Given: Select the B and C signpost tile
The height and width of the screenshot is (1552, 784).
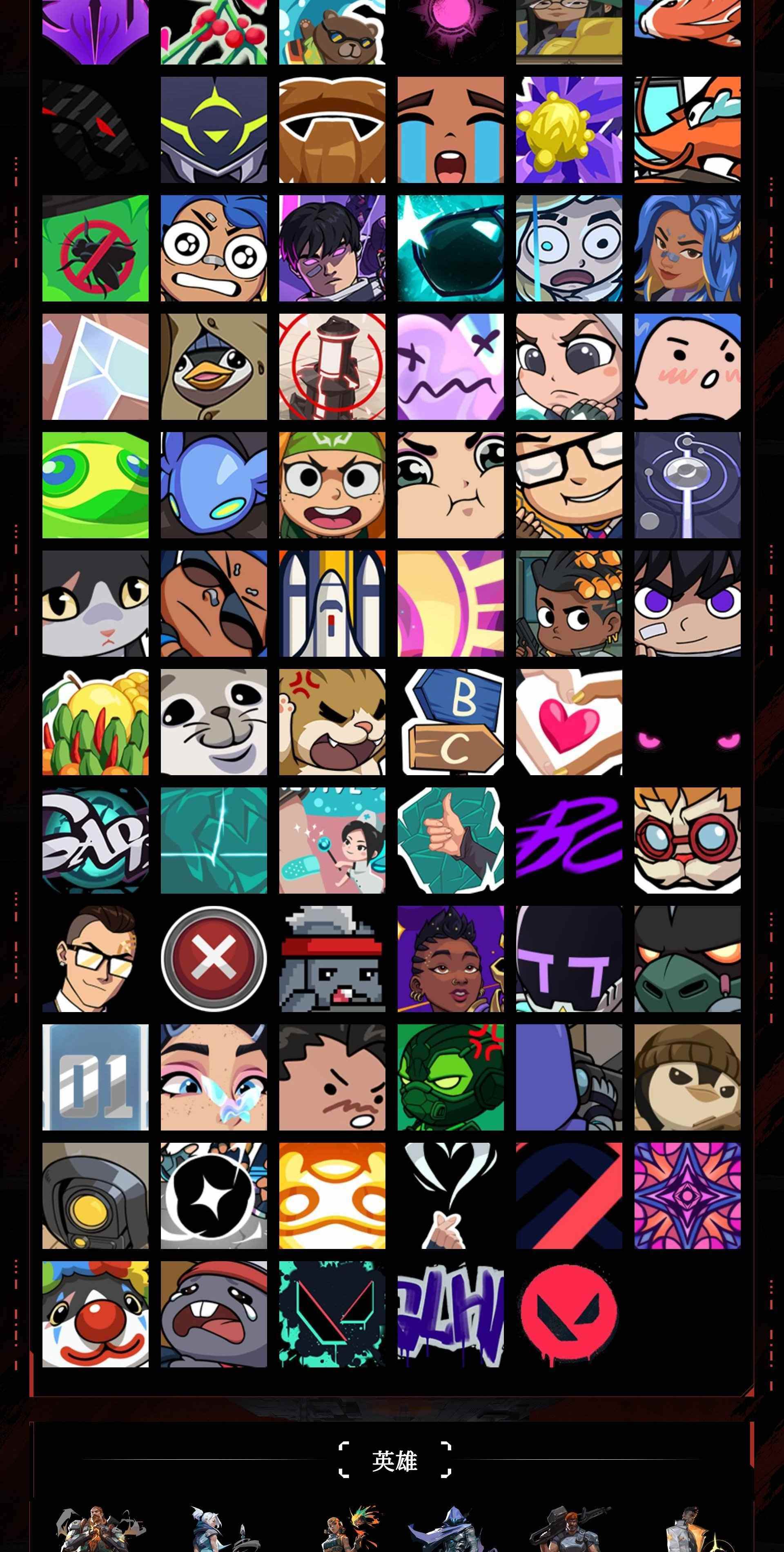Looking at the screenshot, I should pyautogui.click(x=450, y=722).
